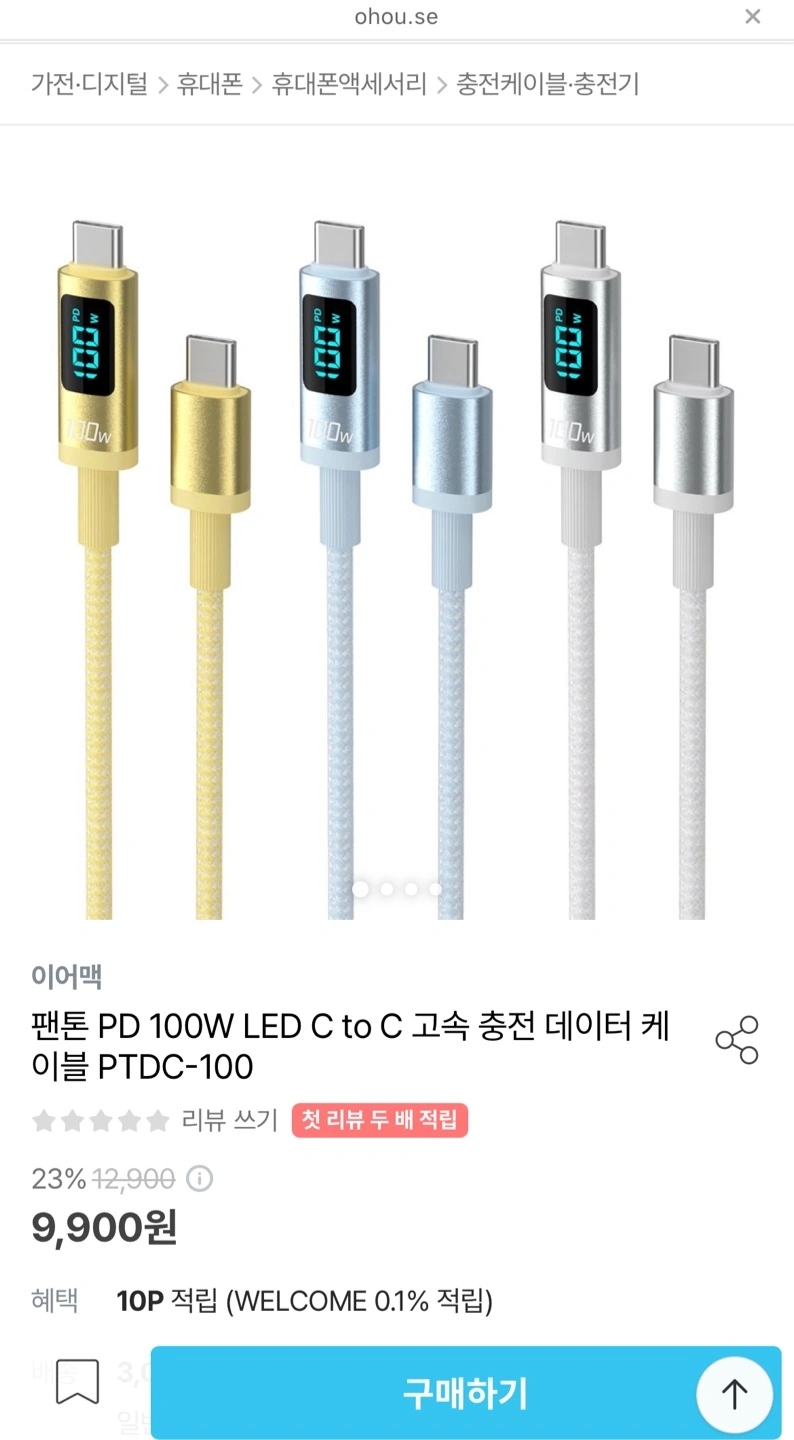This screenshot has height=1440, width=794.
Task: Jump back to top with the arrow button
Action: coord(735,1394)
